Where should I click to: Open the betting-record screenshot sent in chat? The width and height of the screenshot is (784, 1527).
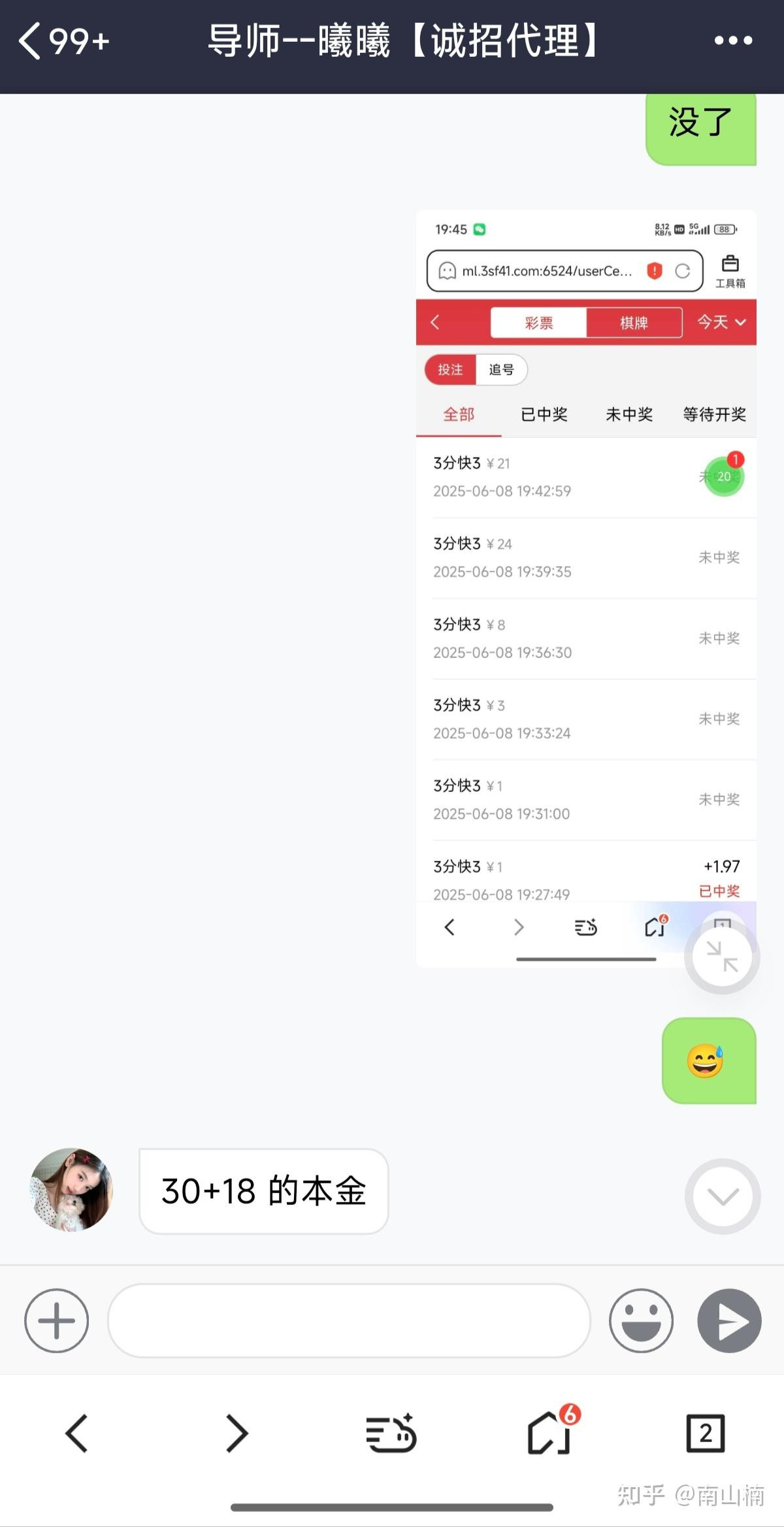pyautogui.click(x=585, y=588)
